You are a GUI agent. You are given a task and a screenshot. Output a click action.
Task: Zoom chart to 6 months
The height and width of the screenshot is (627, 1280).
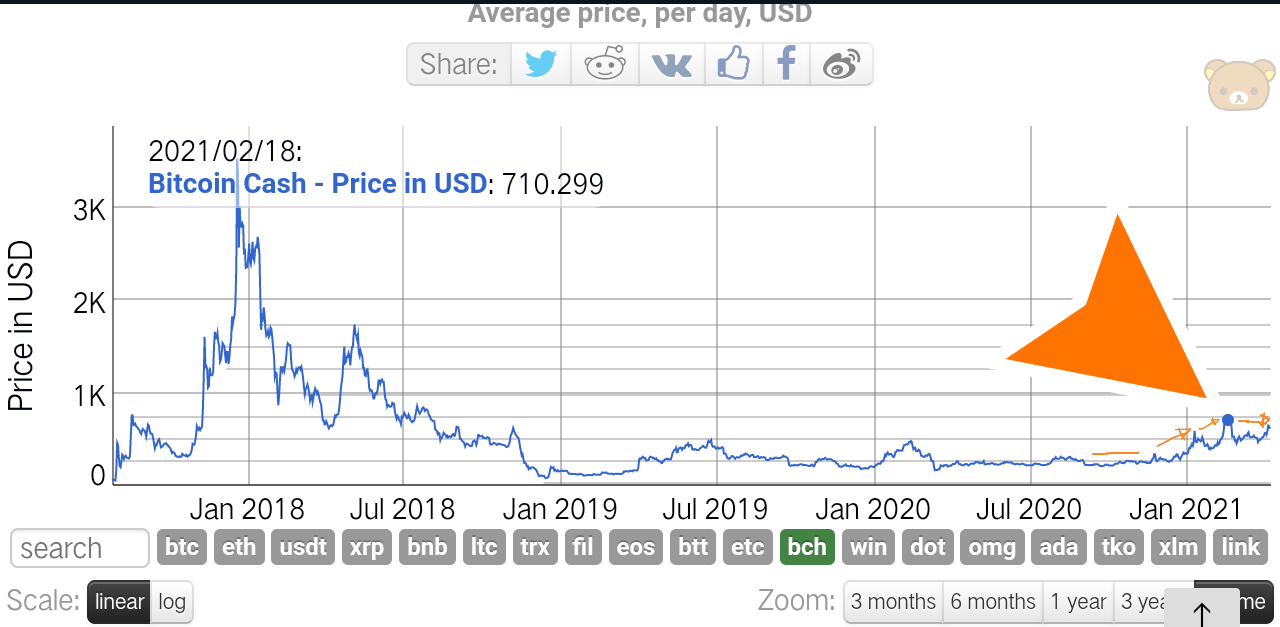[993, 602]
